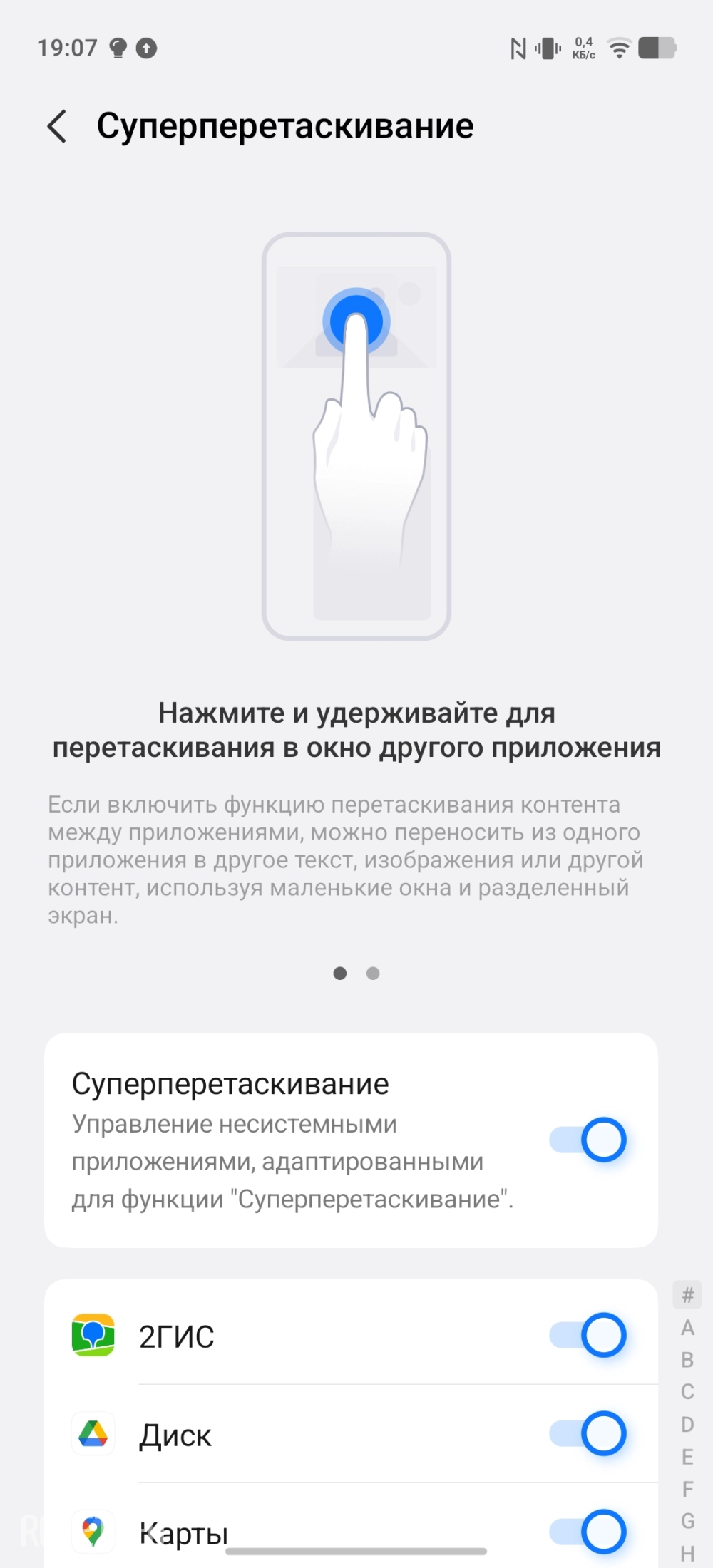Jump to letter D in index
Image resolution: width=713 pixels, height=1568 pixels.
pyautogui.click(x=687, y=1424)
